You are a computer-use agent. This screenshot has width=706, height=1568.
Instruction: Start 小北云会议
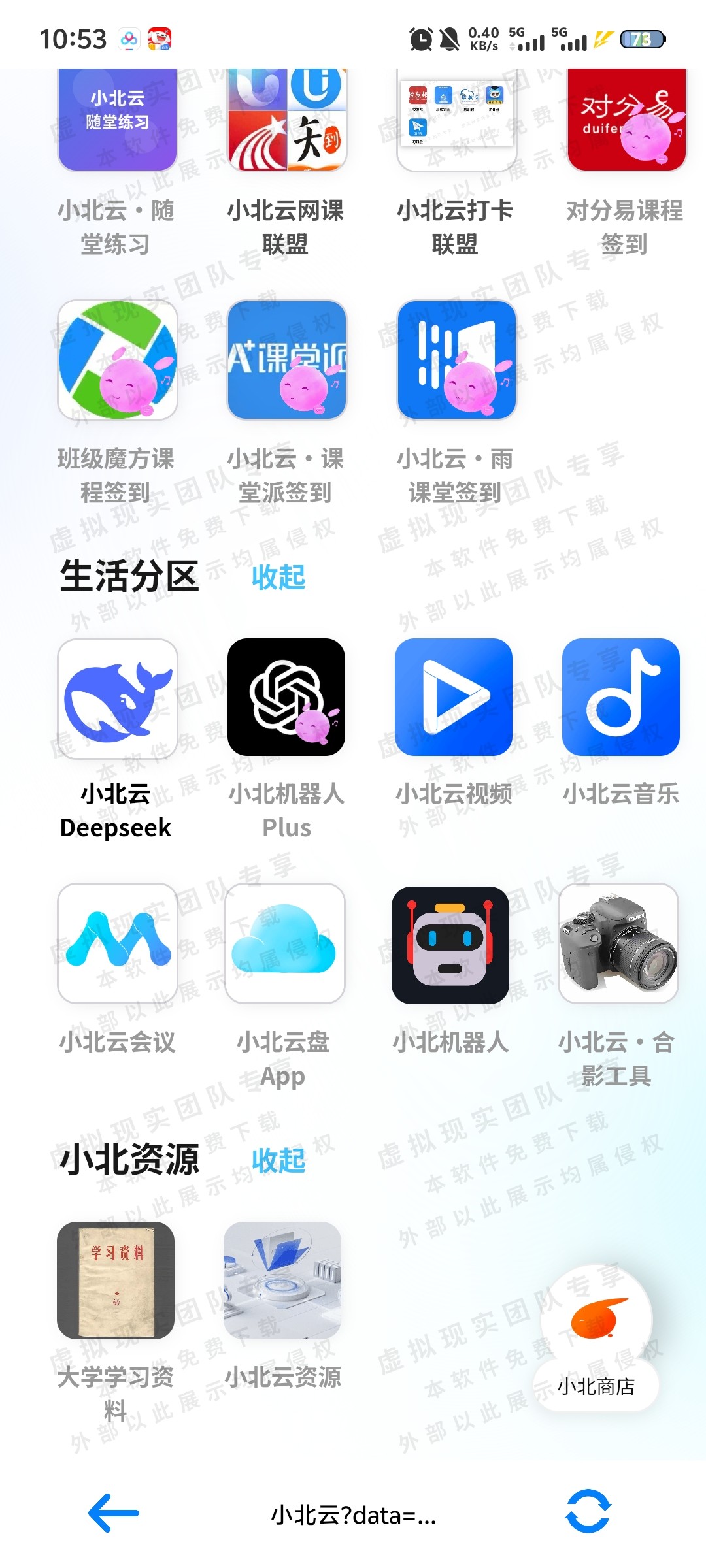click(x=118, y=943)
